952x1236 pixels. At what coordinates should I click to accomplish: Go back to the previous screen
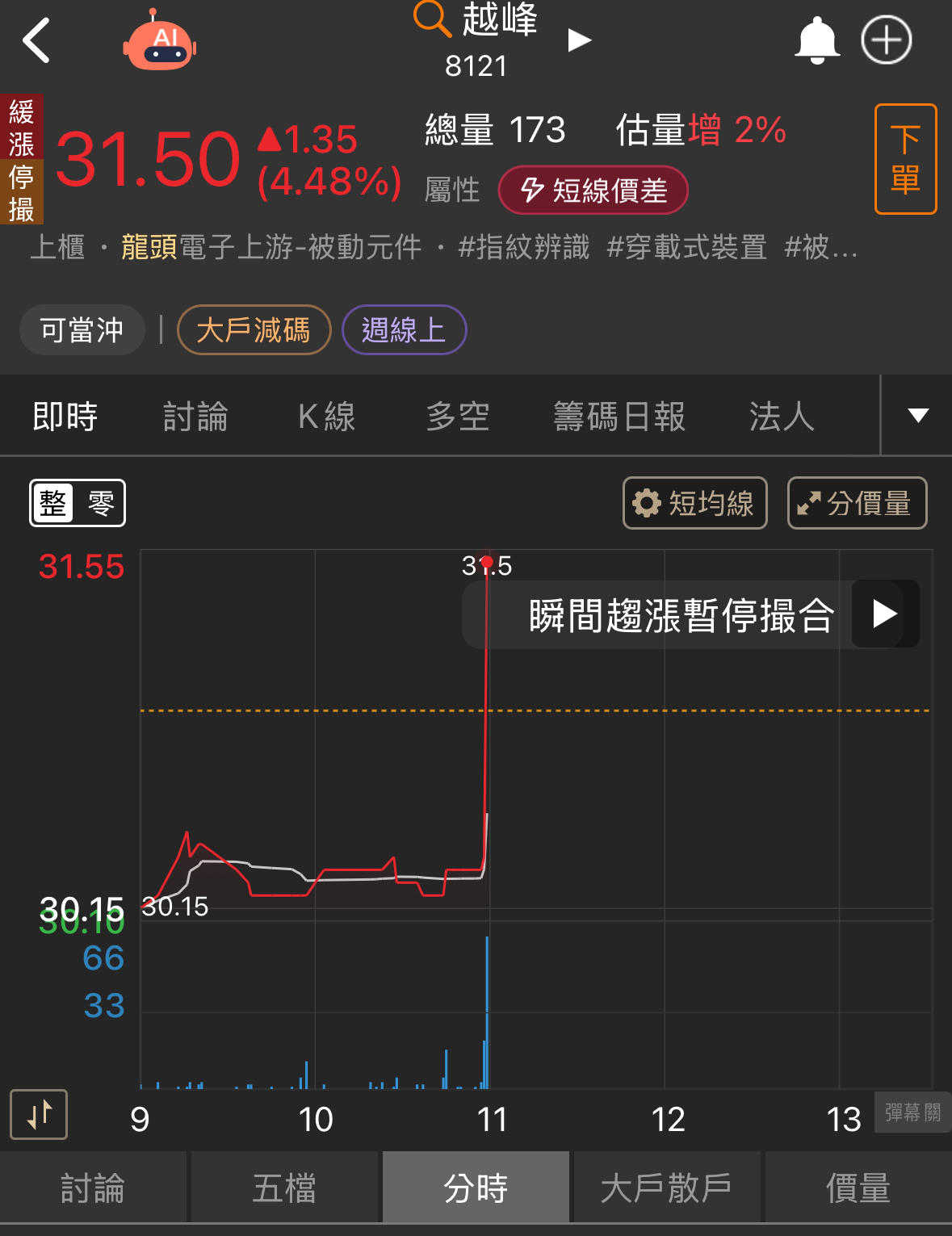tap(36, 40)
